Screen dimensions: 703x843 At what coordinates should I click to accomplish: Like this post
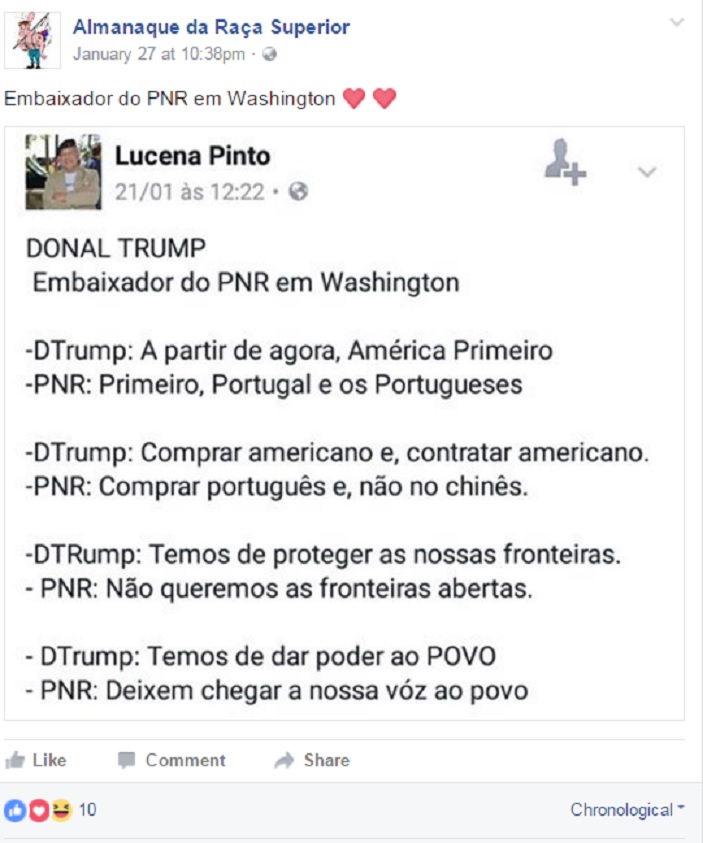tap(36, 760)
